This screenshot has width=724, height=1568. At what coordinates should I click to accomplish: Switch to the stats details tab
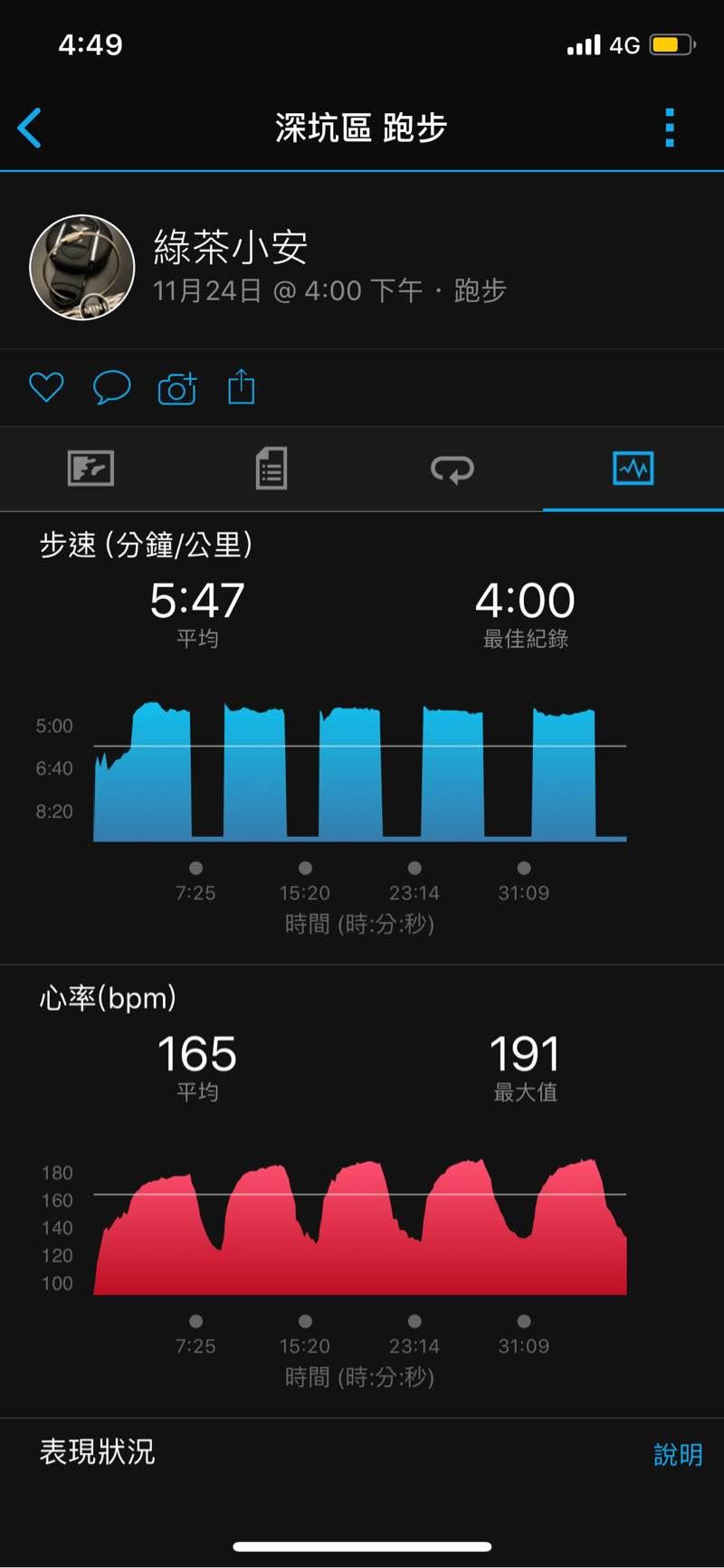271,469
